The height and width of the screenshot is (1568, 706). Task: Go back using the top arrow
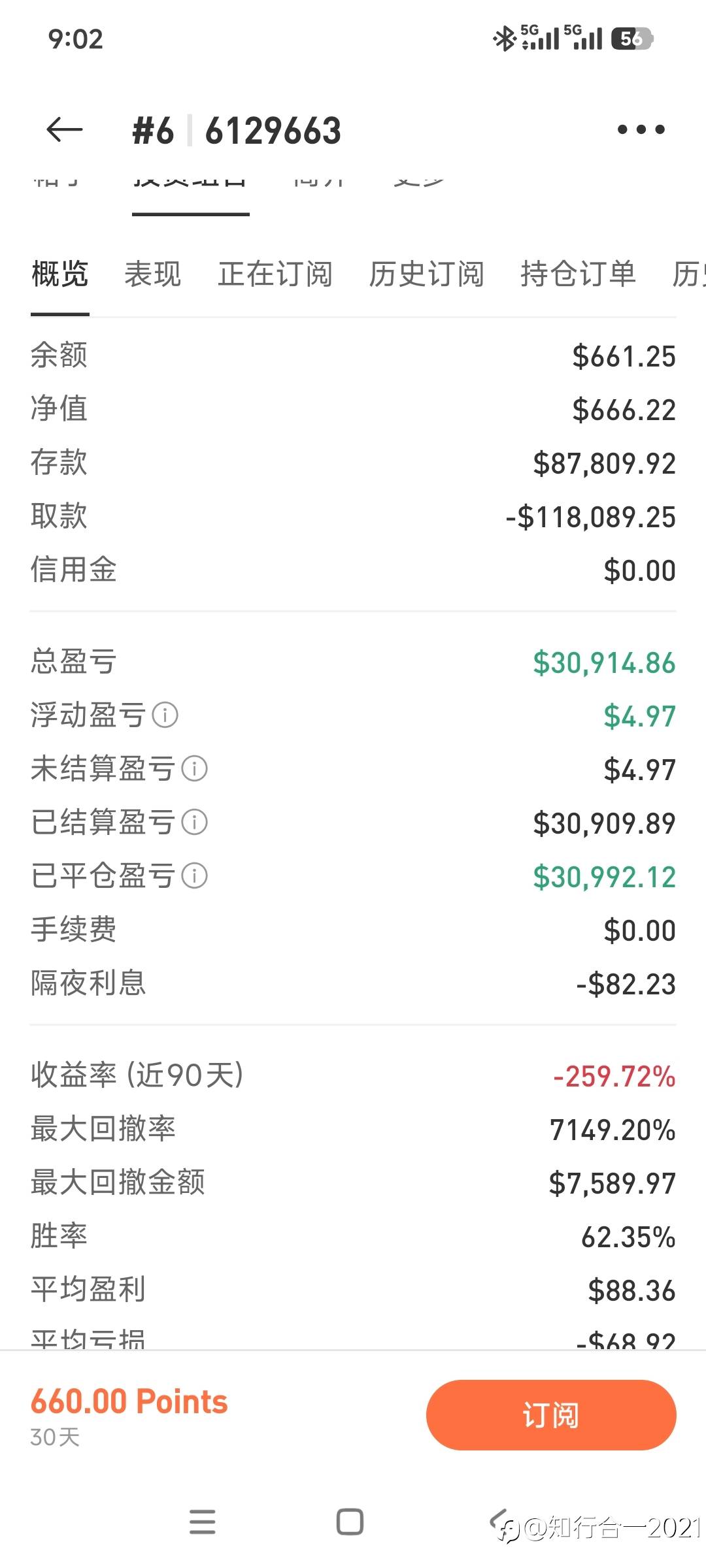coord(64,129)
